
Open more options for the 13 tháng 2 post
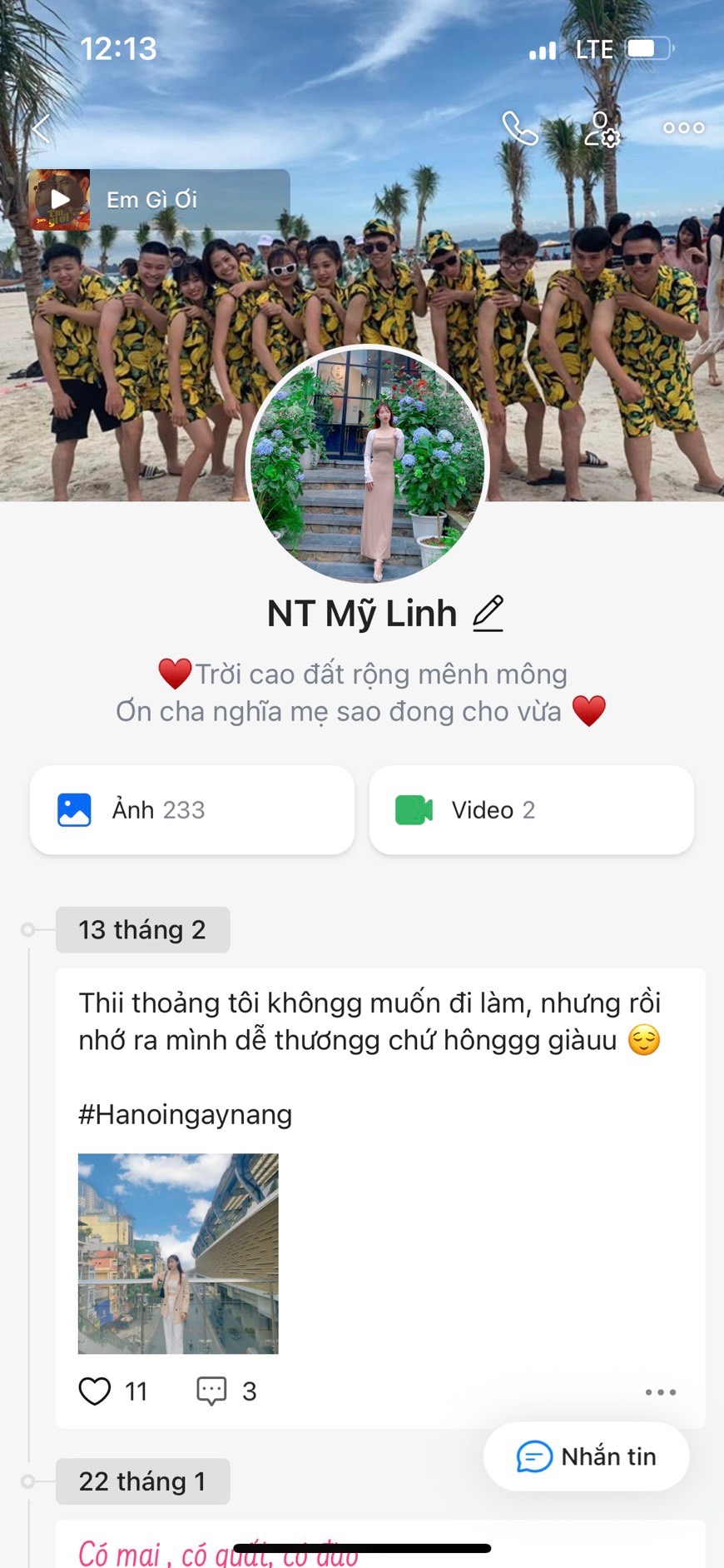pos(660,1392)
